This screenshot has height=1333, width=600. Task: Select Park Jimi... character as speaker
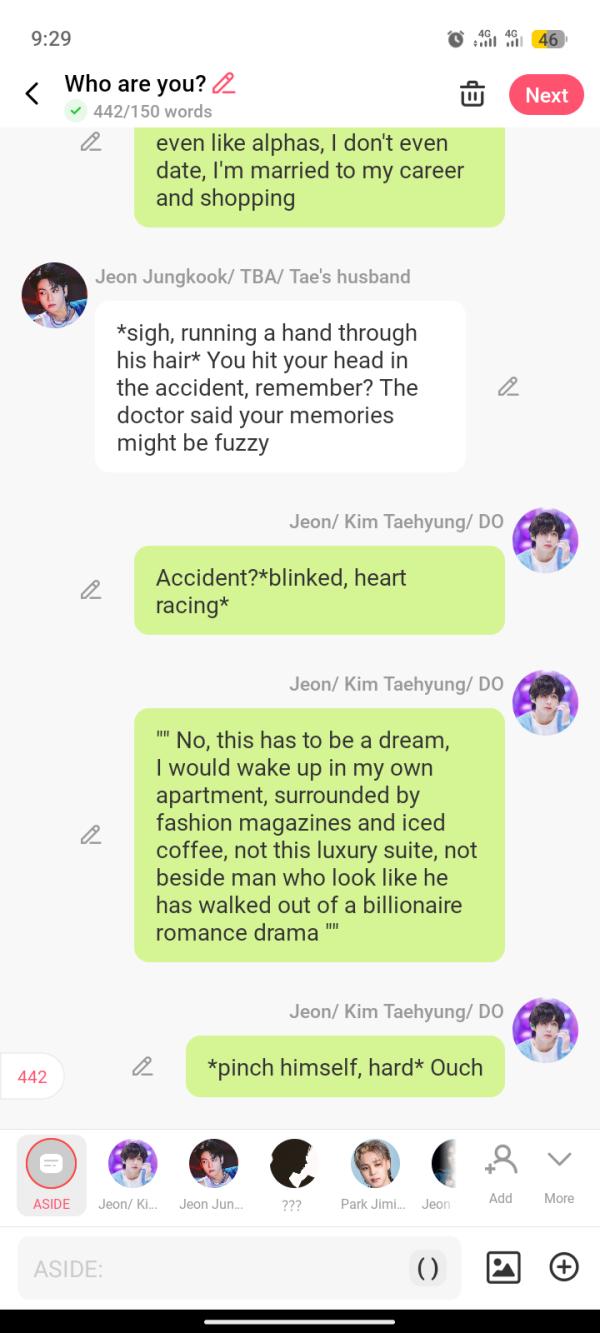[x=375, y=1174]
